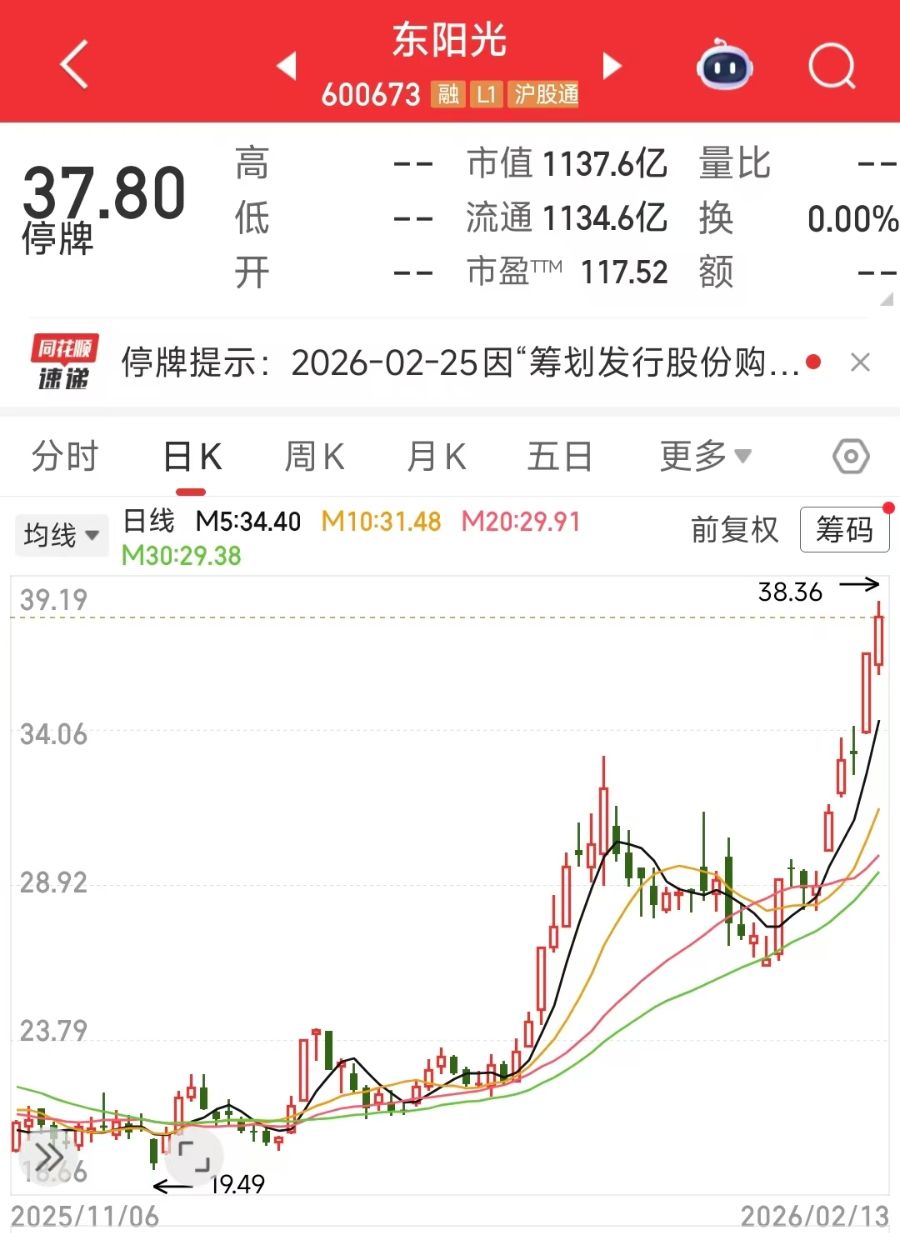Click the stock price 37.80
900x1233 pixels.
point(104,185)
